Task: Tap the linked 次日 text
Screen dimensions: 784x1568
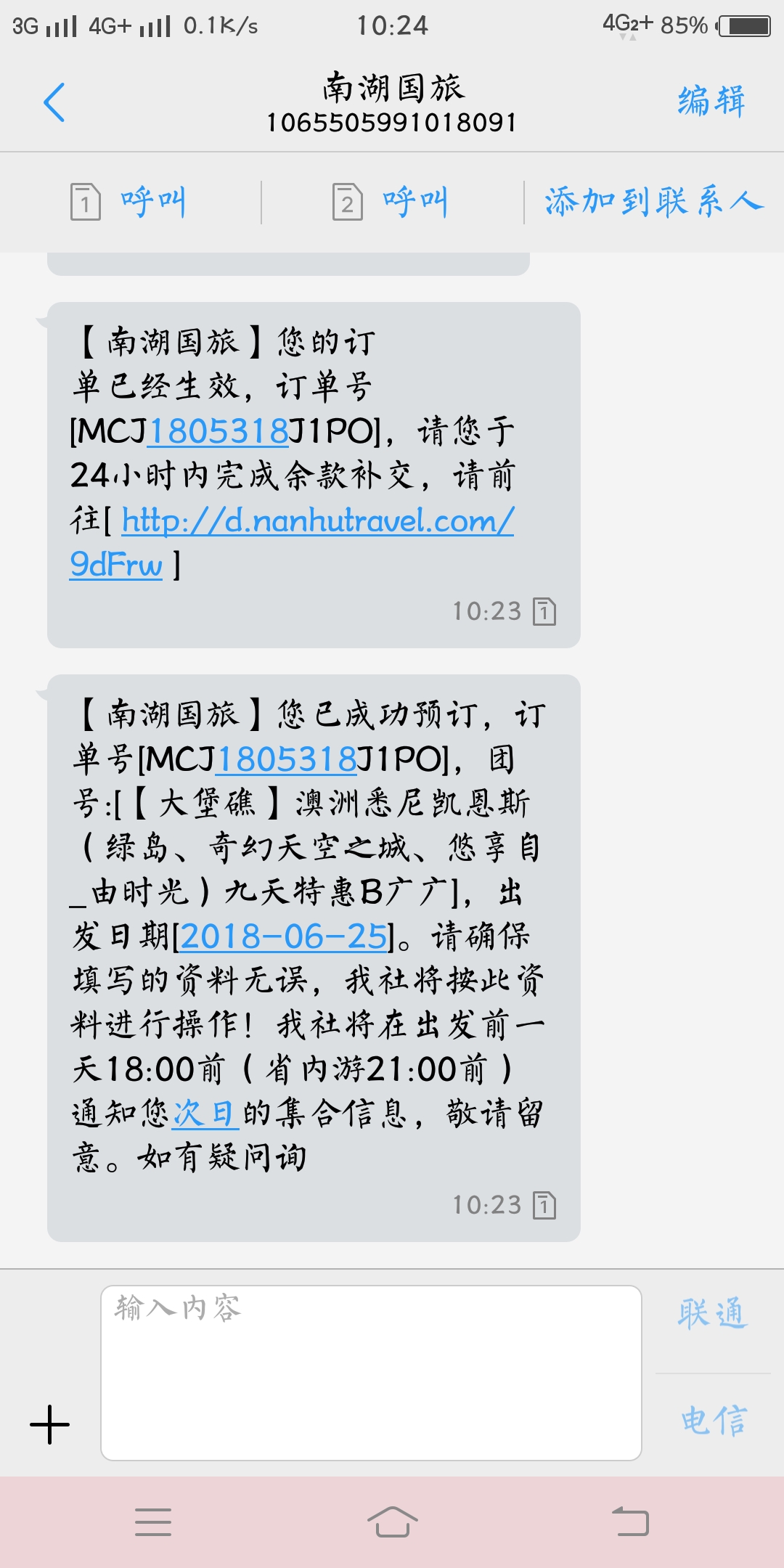Action: [204, 1114]
